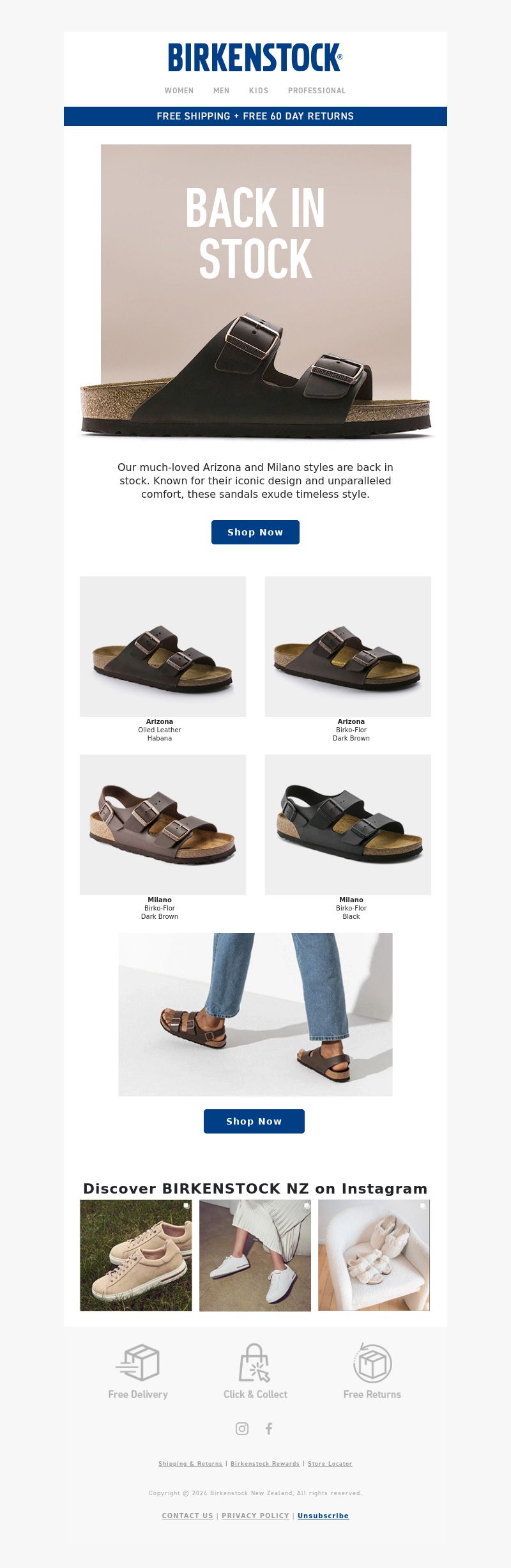Open the beige sneakers Instagram post
Viewport: 511px width, 1568px height.
136,1256
